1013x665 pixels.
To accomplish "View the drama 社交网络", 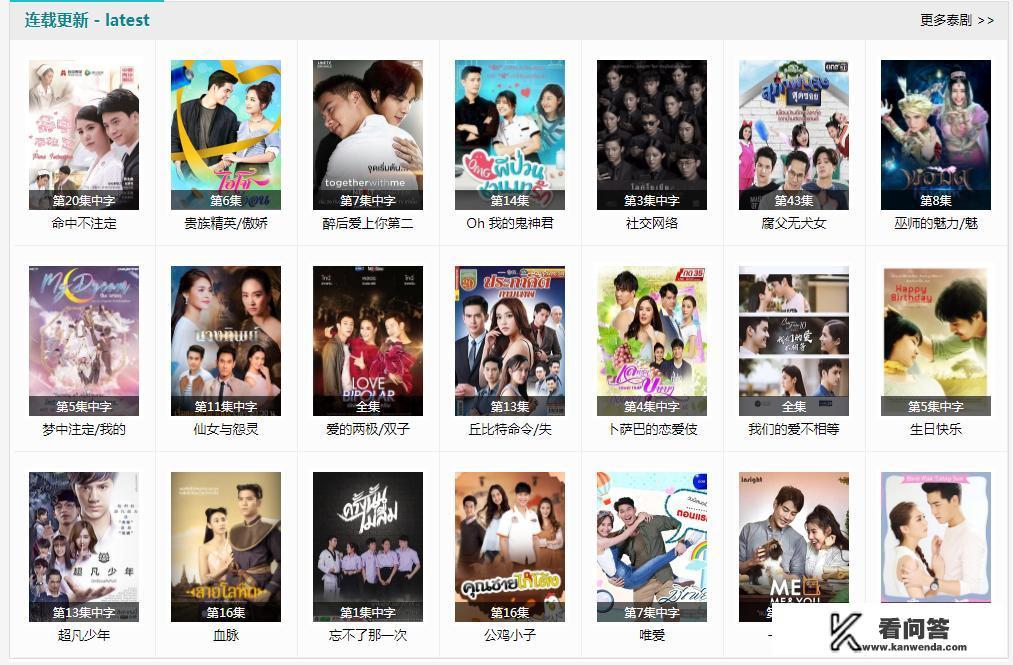I will [x=652, y=134].
